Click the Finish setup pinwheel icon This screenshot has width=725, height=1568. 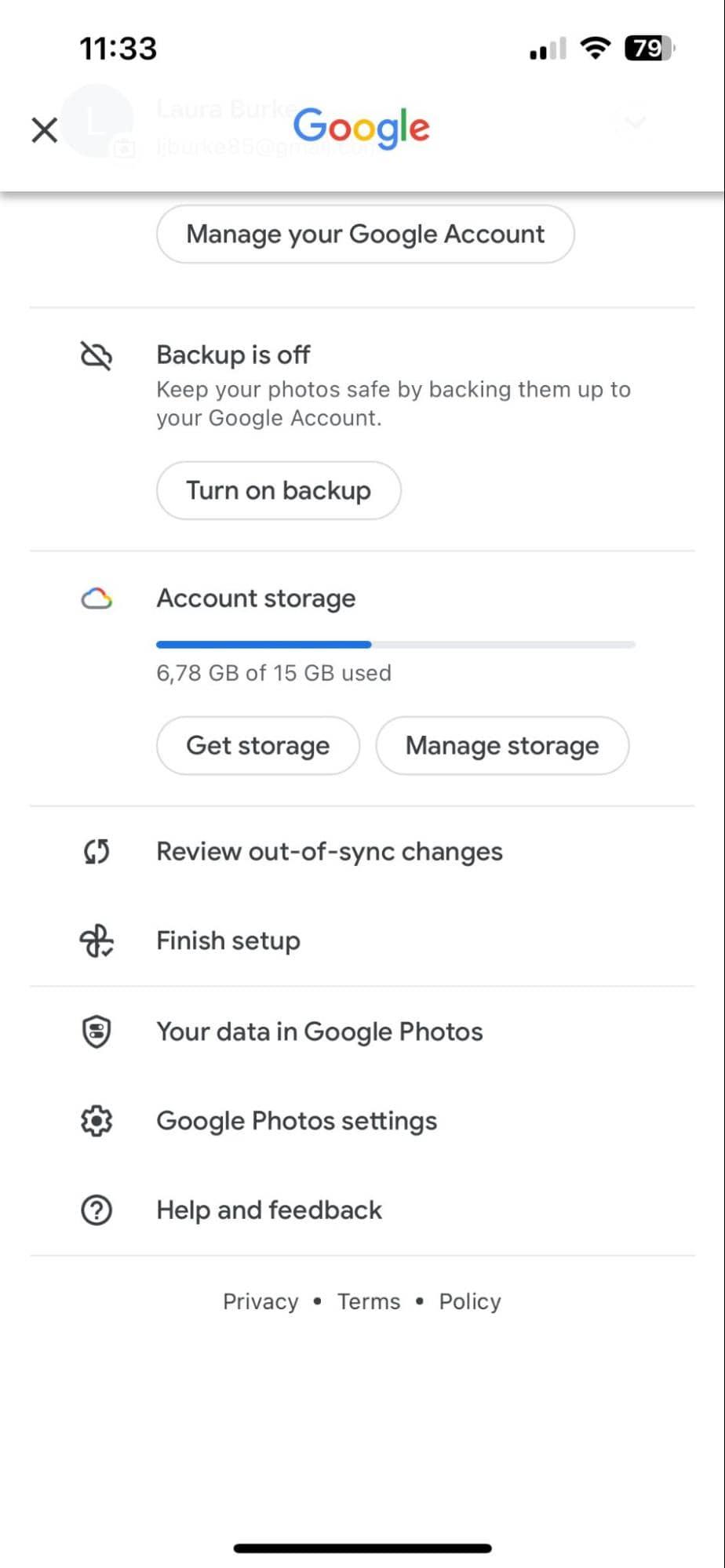97,940
